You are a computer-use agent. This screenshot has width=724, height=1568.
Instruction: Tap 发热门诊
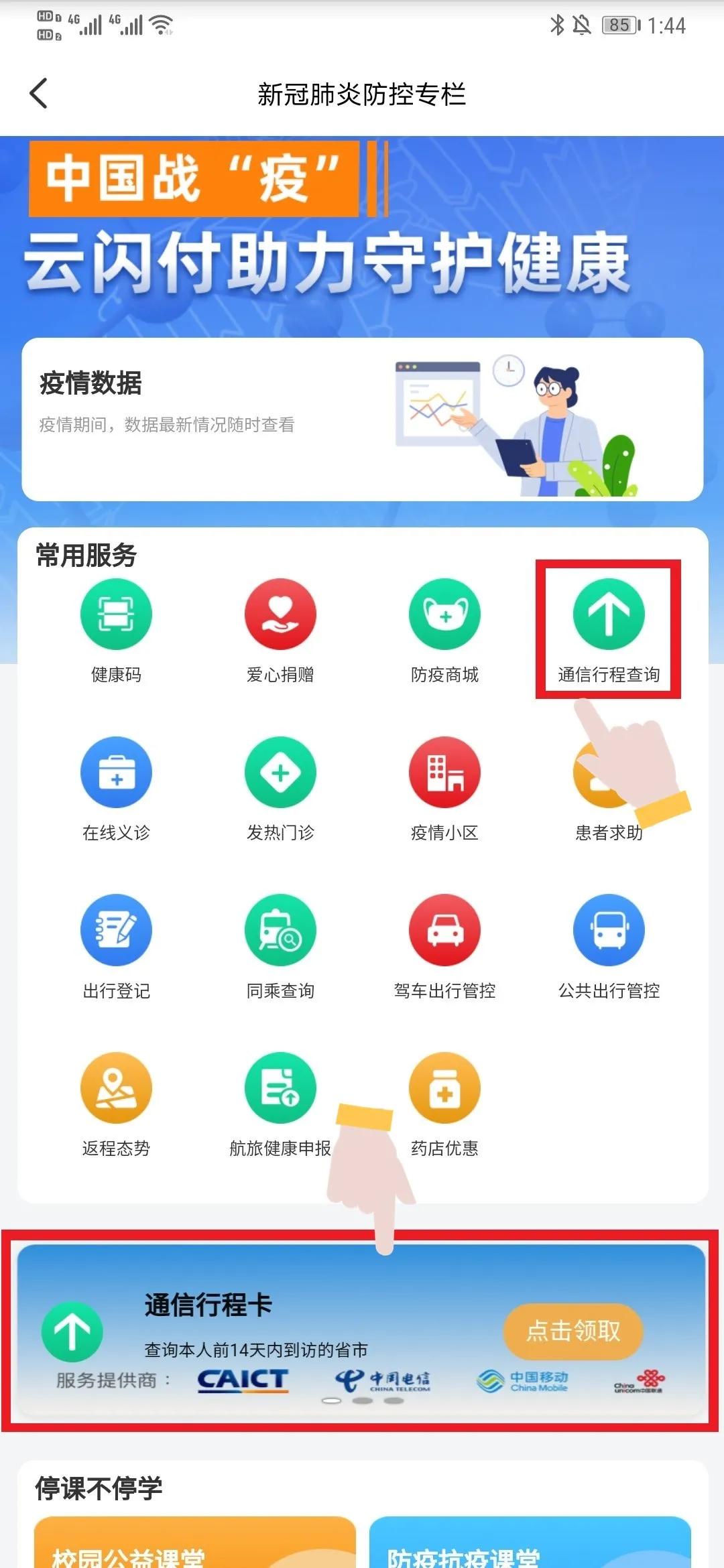pos(280,773)
